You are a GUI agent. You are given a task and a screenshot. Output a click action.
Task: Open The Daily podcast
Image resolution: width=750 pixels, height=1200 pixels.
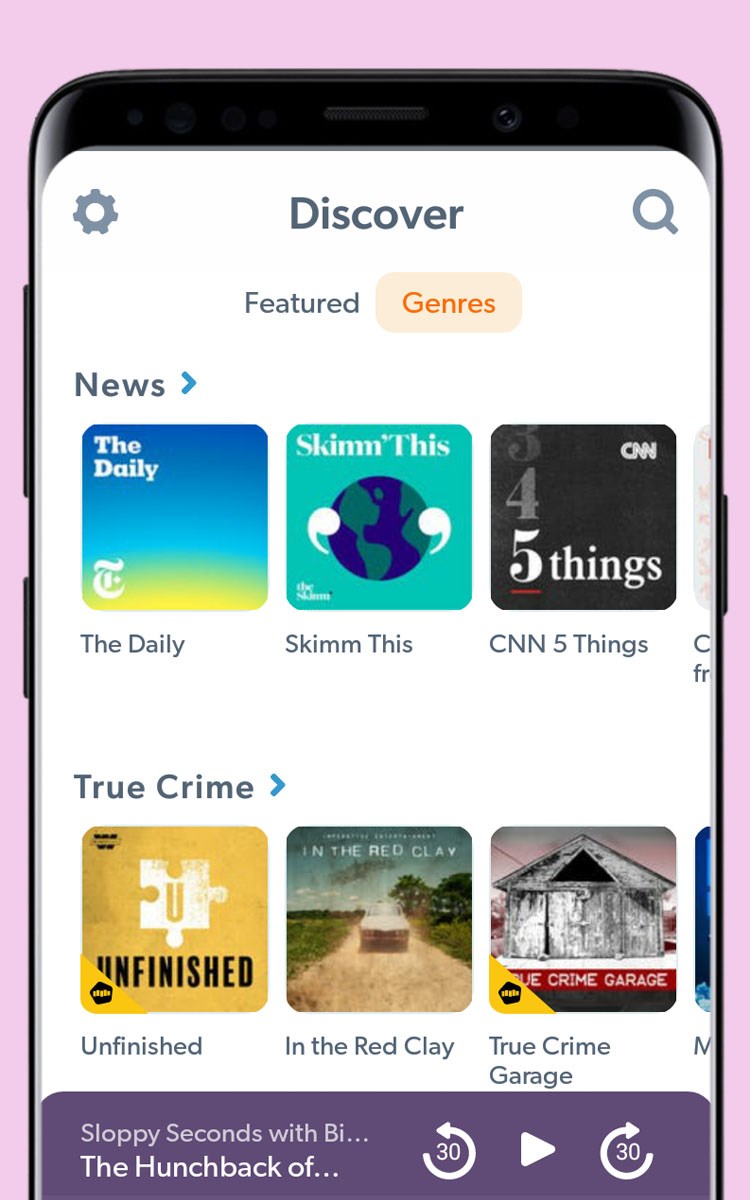tap(175, 517)
